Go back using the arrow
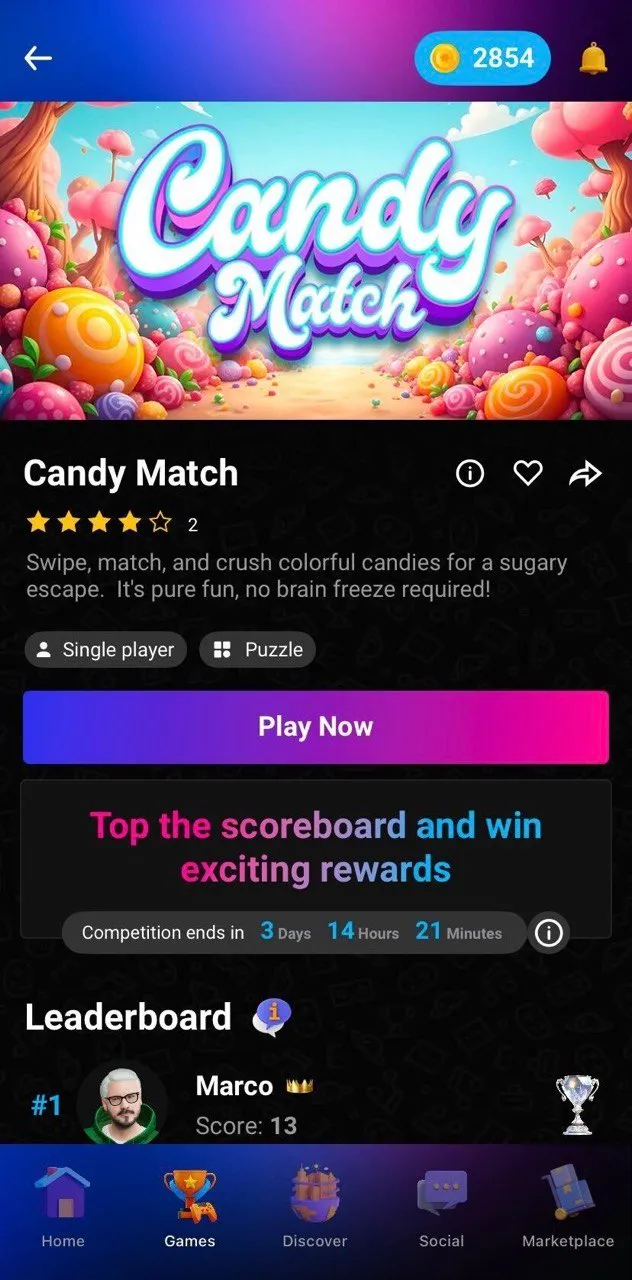 (x=38, y=59)
